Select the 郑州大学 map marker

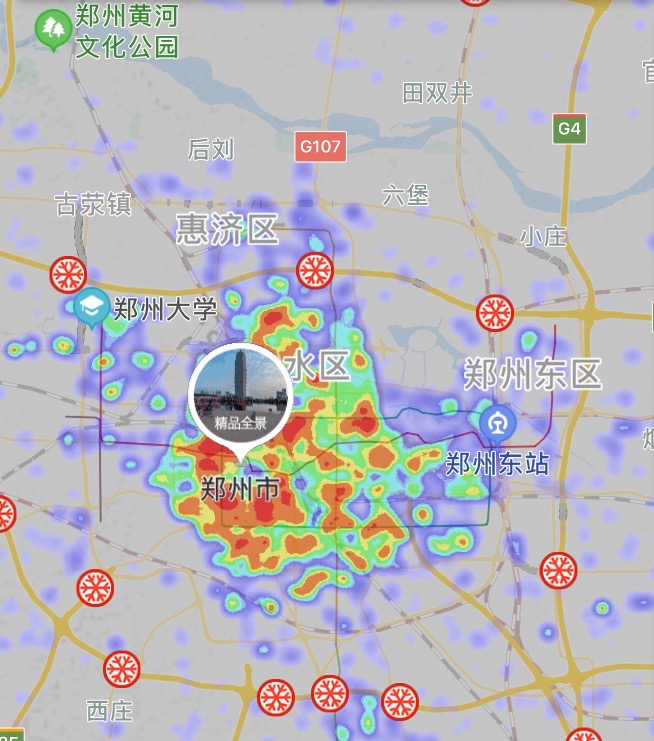click(x=92, y=308)
